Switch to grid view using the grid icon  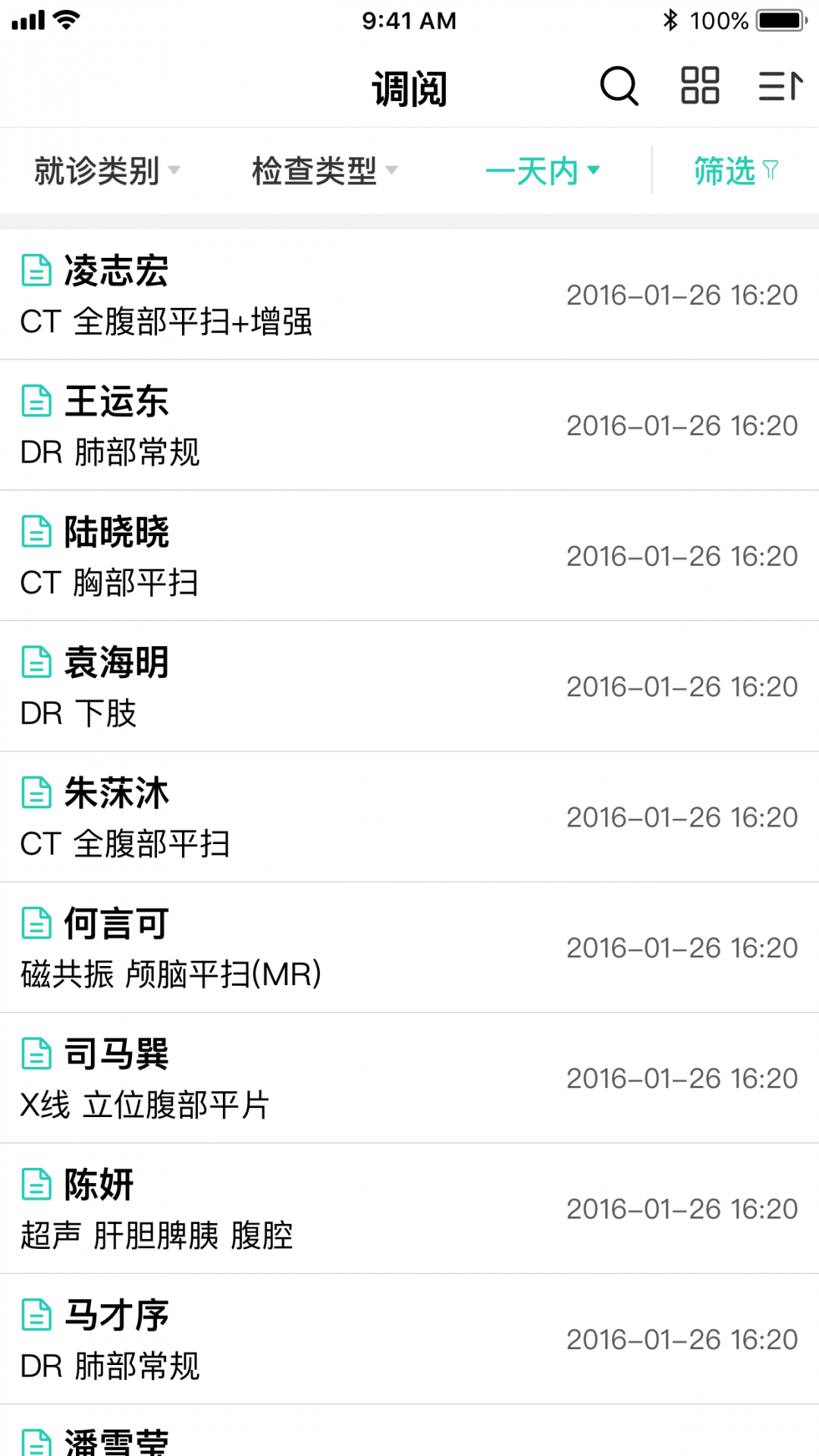(698, 86)
